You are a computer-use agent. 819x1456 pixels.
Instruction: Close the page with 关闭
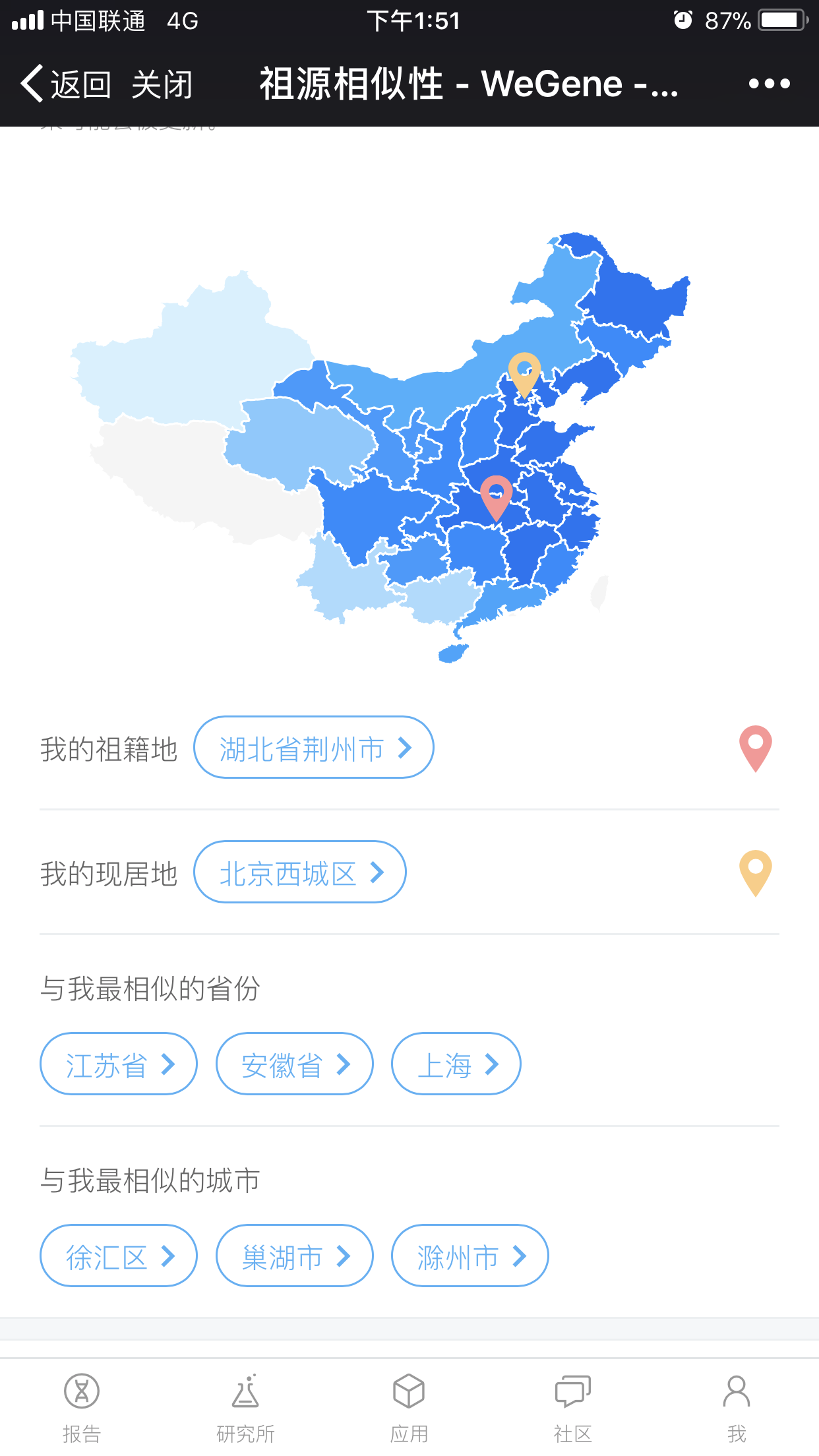[x=162, y=84]
